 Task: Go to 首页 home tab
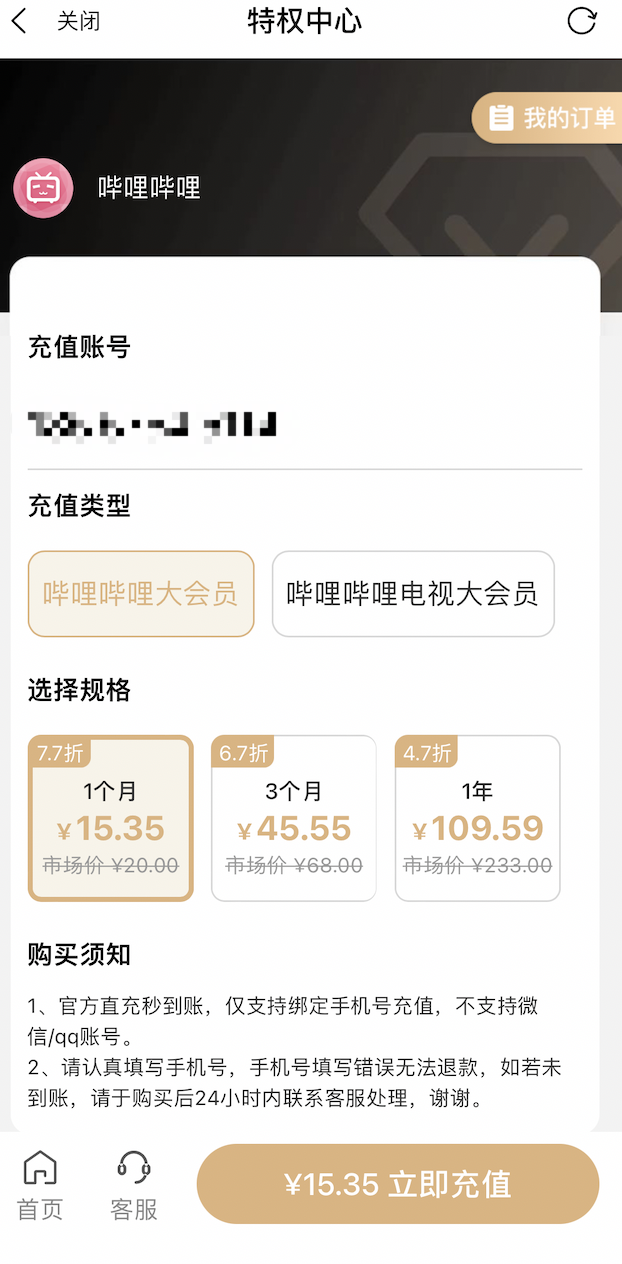point(40,1185)
